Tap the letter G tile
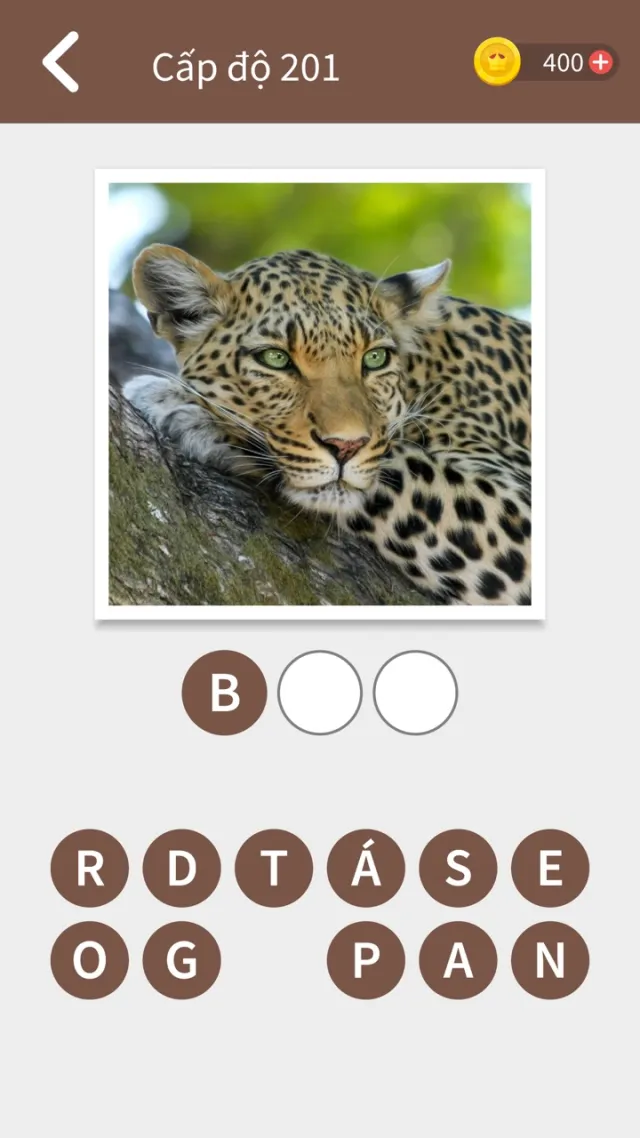 point(181,960)
